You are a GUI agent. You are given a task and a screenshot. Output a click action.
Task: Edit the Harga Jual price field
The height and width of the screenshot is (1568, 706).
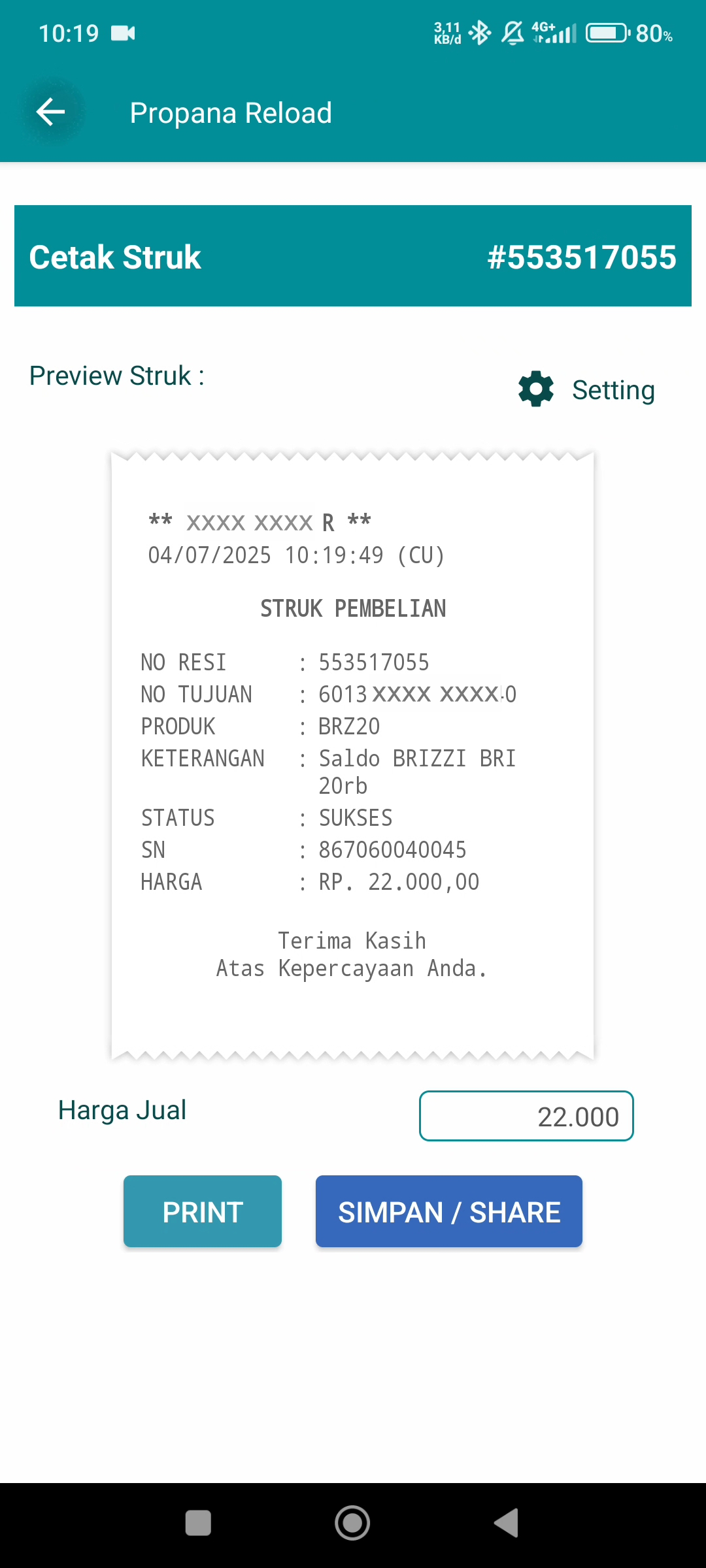pyautogui.click(x=526, y=1116)
